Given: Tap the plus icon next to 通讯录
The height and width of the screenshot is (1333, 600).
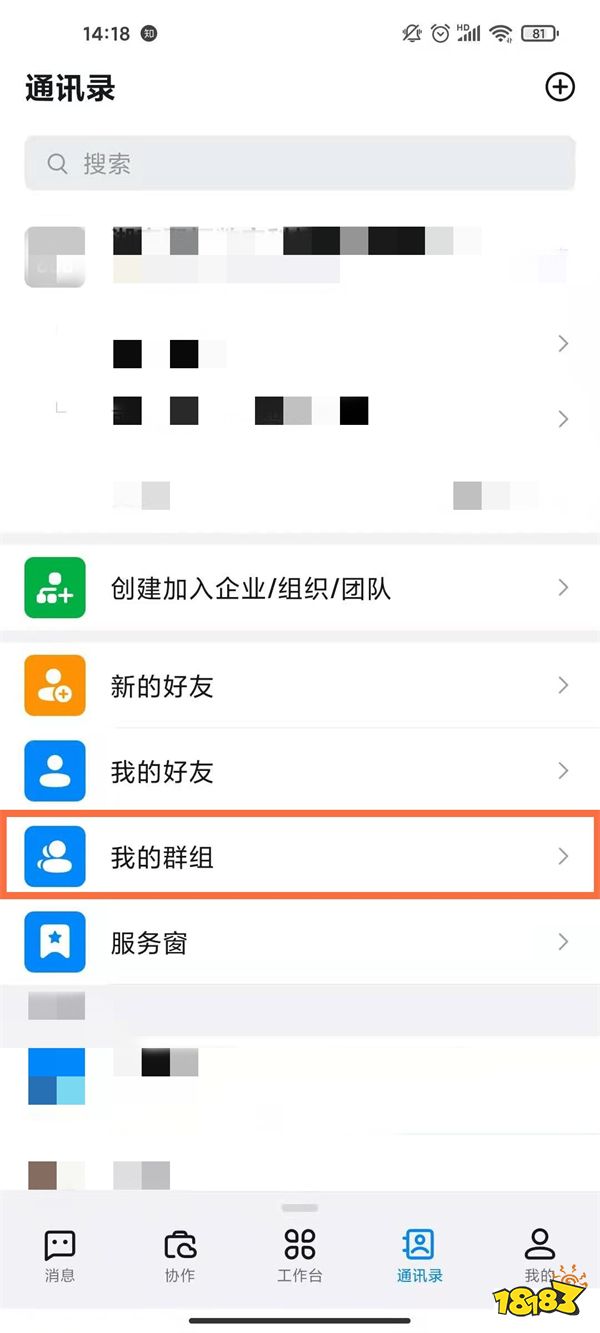Looking at the screenshot, I should coord(560,87).
